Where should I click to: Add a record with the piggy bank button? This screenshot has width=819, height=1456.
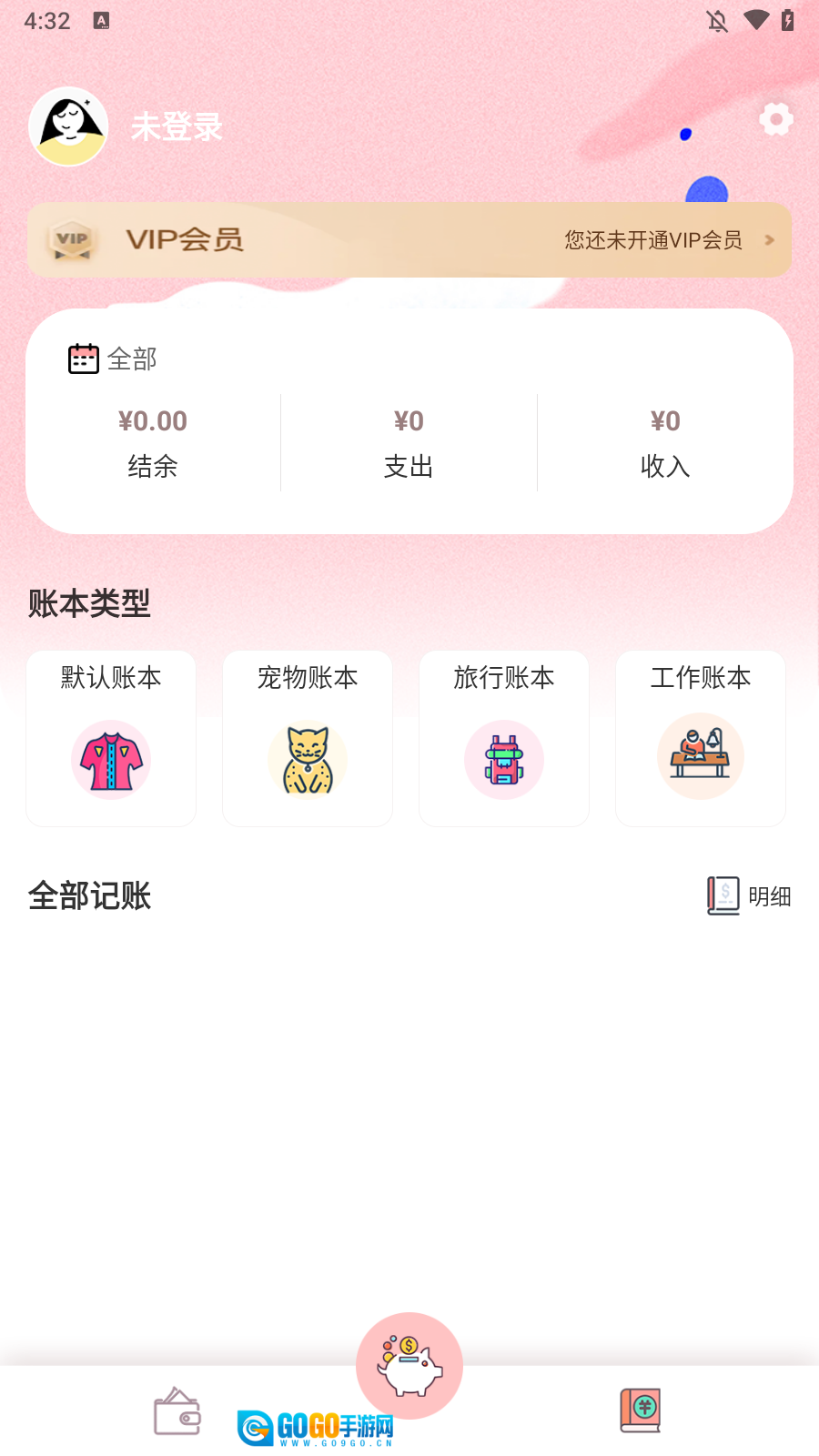tap(409, 1365)
